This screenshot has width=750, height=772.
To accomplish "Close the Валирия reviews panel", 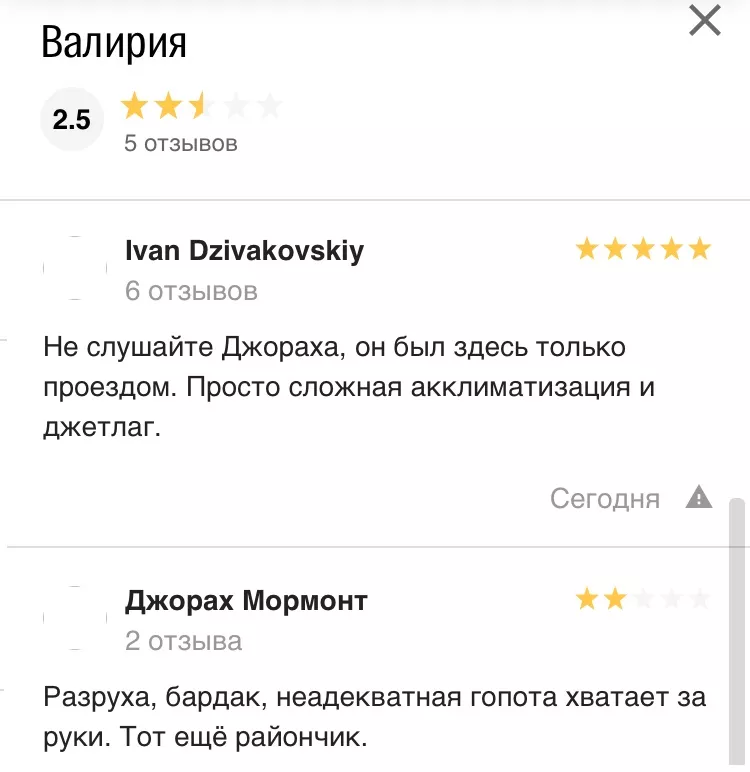I will tap(705, 20).
